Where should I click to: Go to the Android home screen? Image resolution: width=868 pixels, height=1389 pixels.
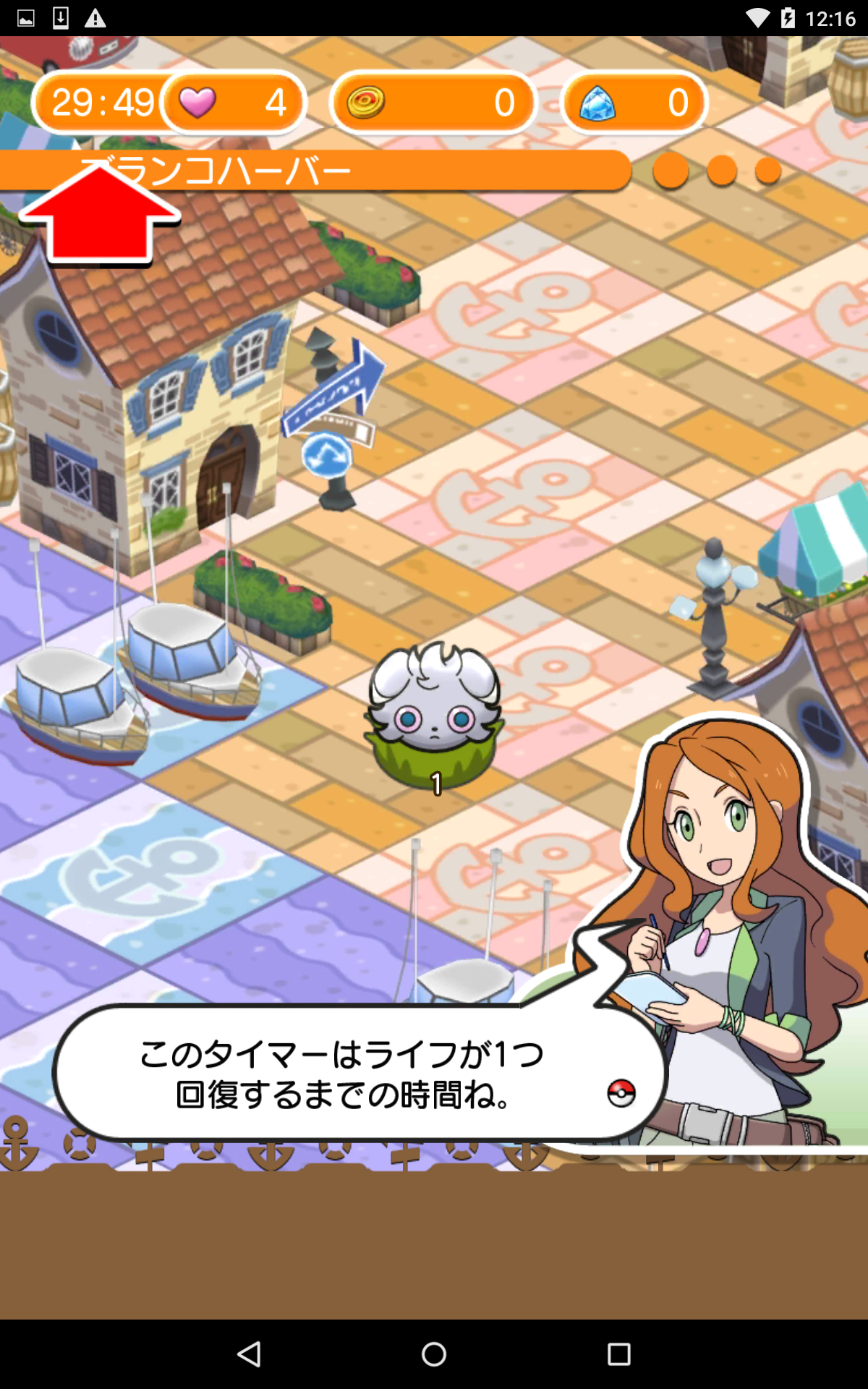coord(434,1354)
